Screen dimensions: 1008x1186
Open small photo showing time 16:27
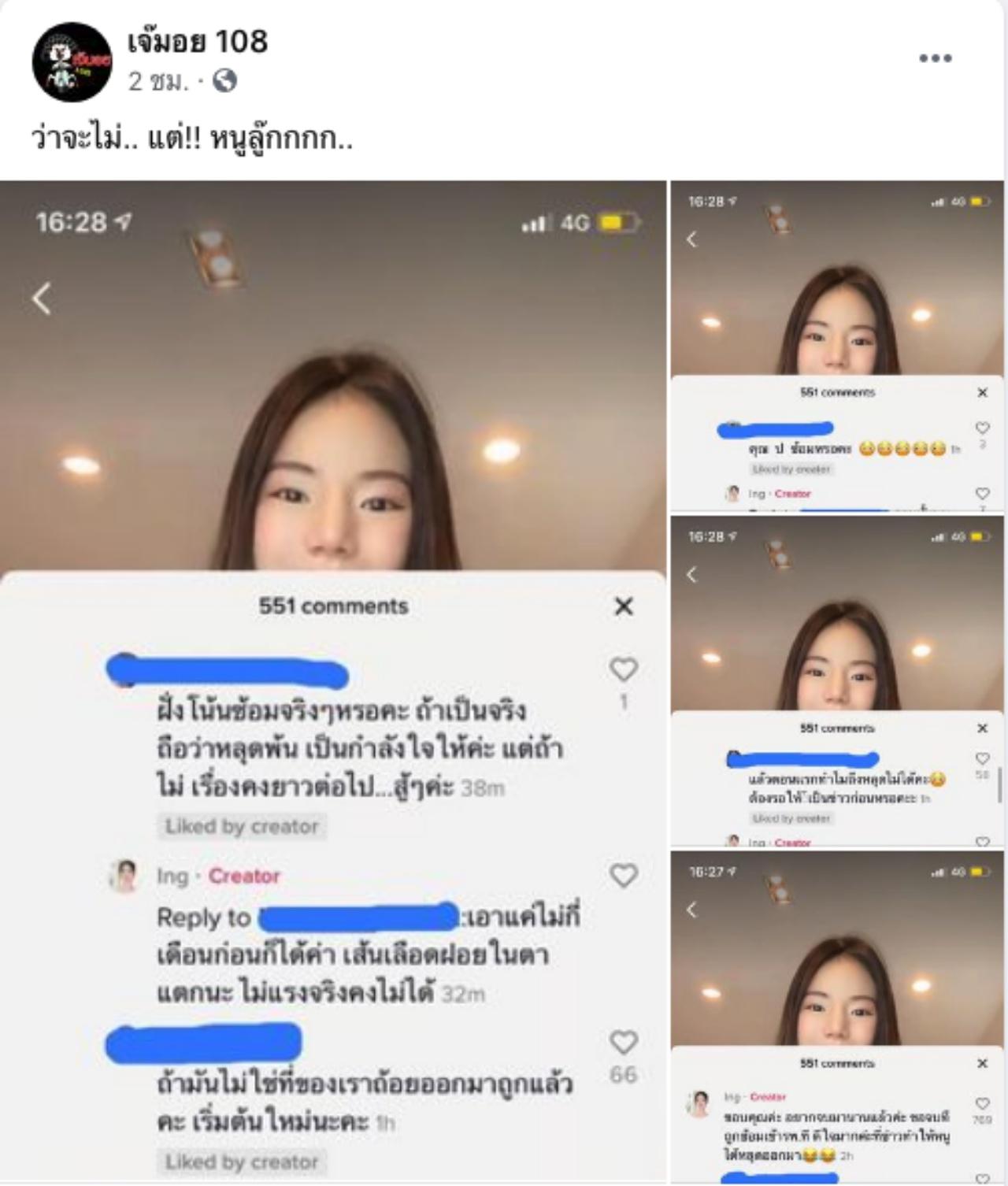pyautogui.click(x=838, y=1016)
